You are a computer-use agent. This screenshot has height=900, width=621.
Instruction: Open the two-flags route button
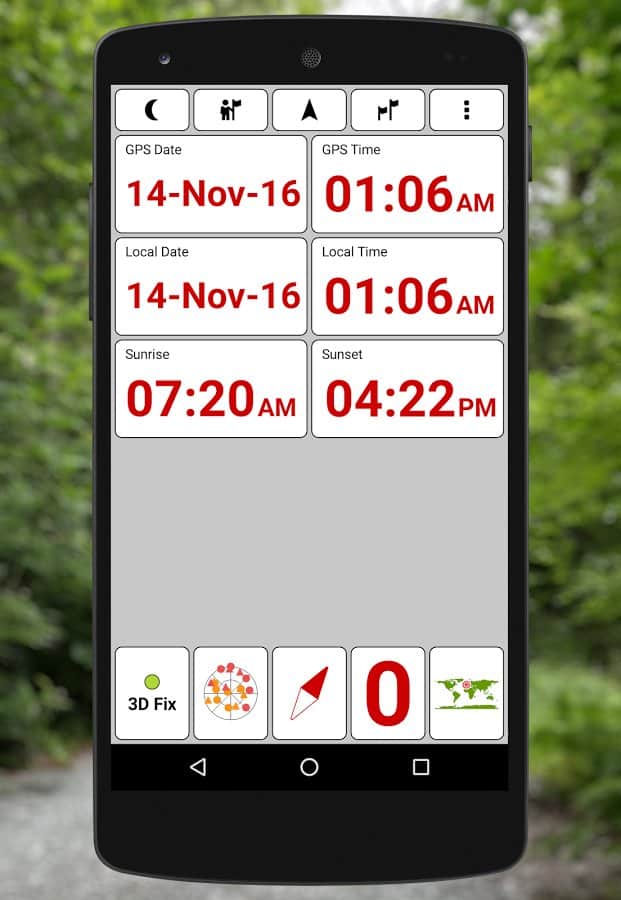tap(387, 110)
